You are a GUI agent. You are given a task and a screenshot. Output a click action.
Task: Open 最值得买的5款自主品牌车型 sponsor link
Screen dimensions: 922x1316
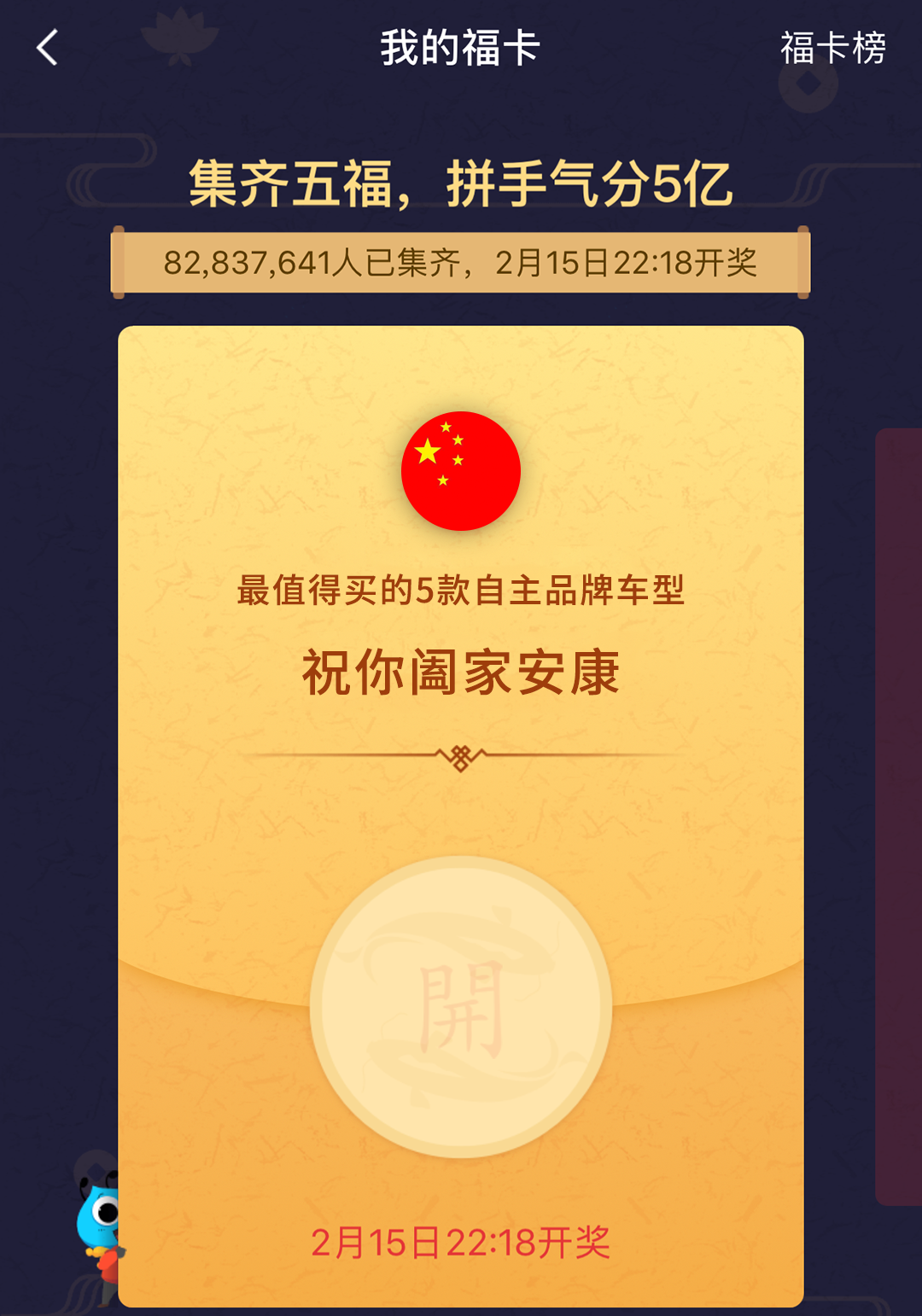[461, 590]
